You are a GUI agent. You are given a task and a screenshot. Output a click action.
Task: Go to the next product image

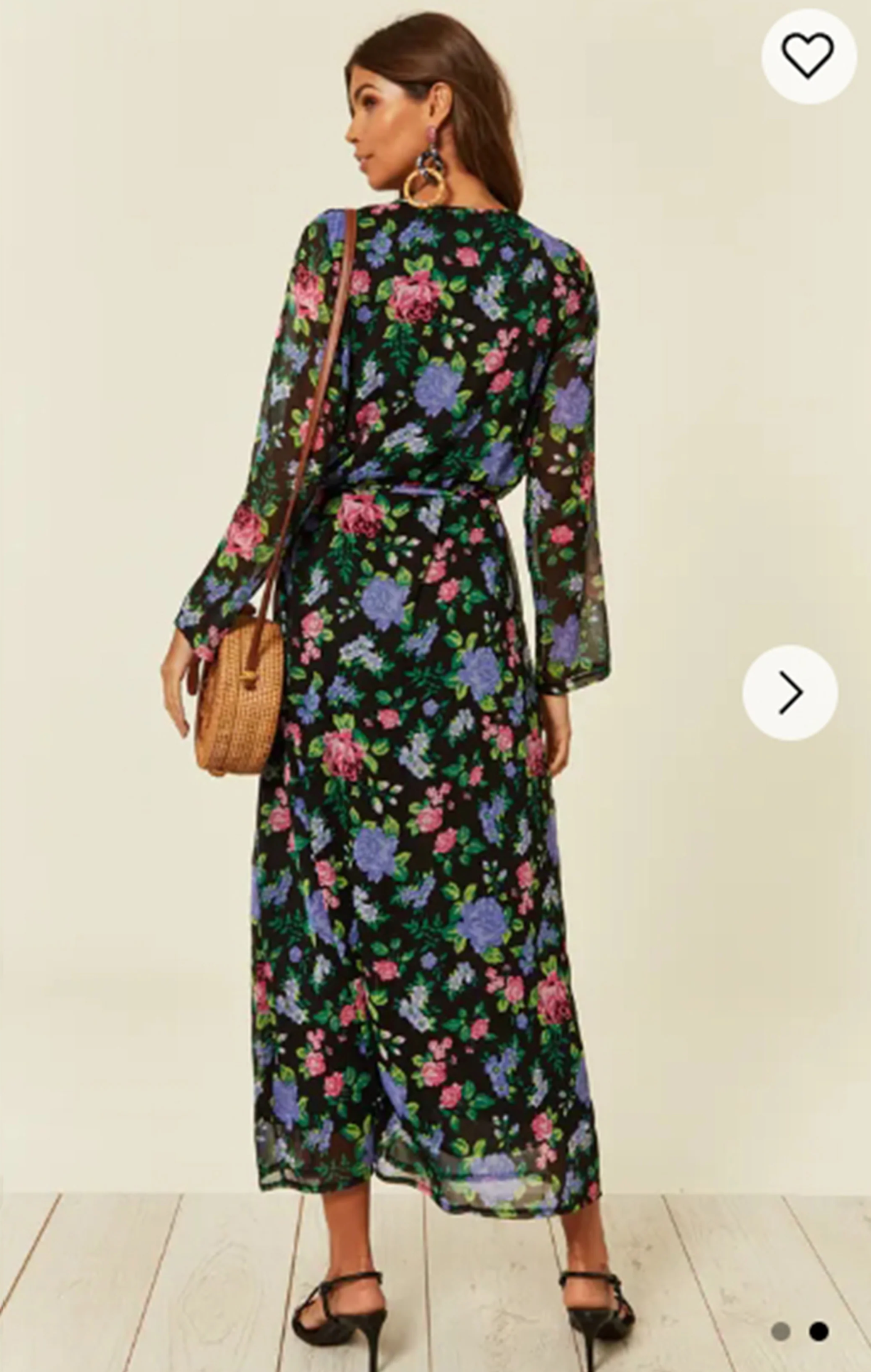(790, 693)
